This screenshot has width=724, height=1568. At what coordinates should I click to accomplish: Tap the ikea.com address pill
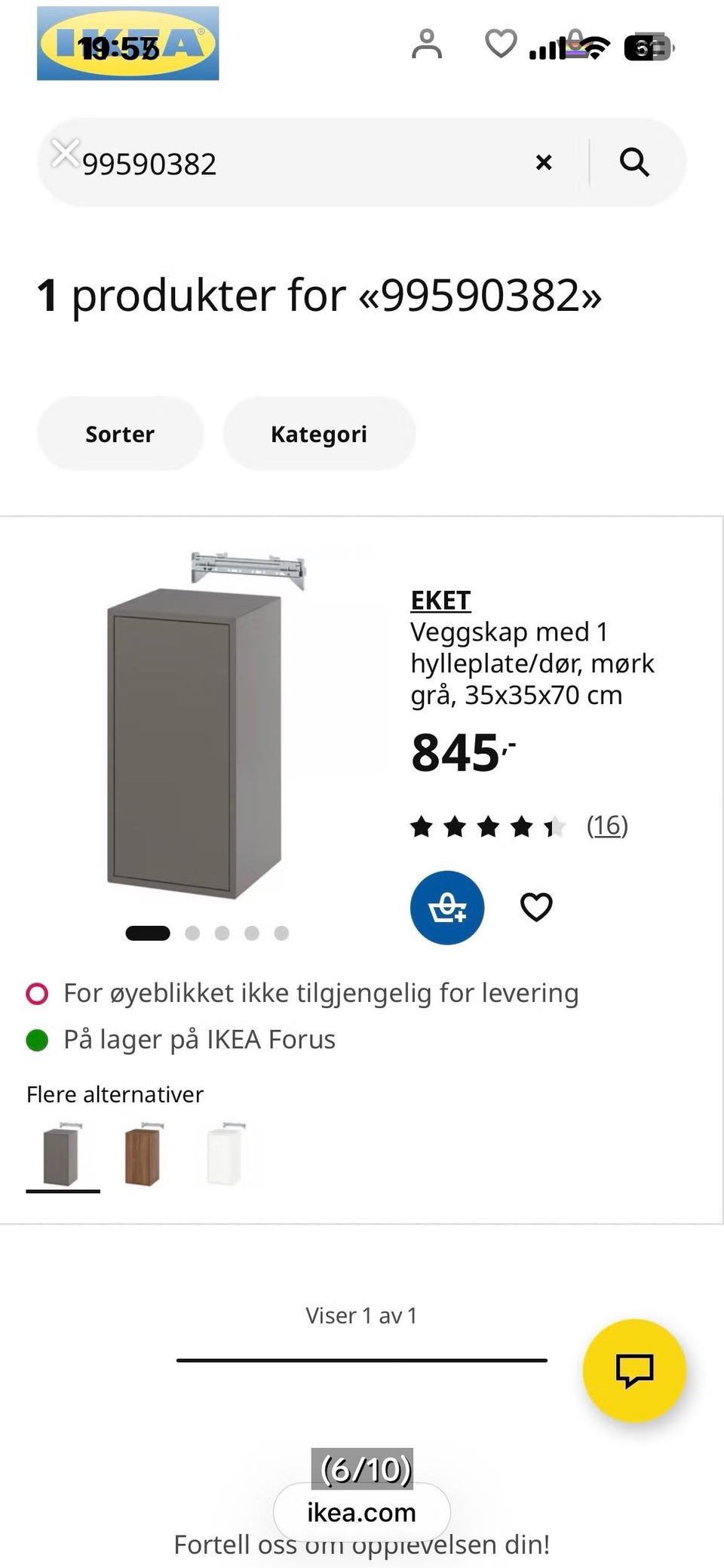(362, 1512)
